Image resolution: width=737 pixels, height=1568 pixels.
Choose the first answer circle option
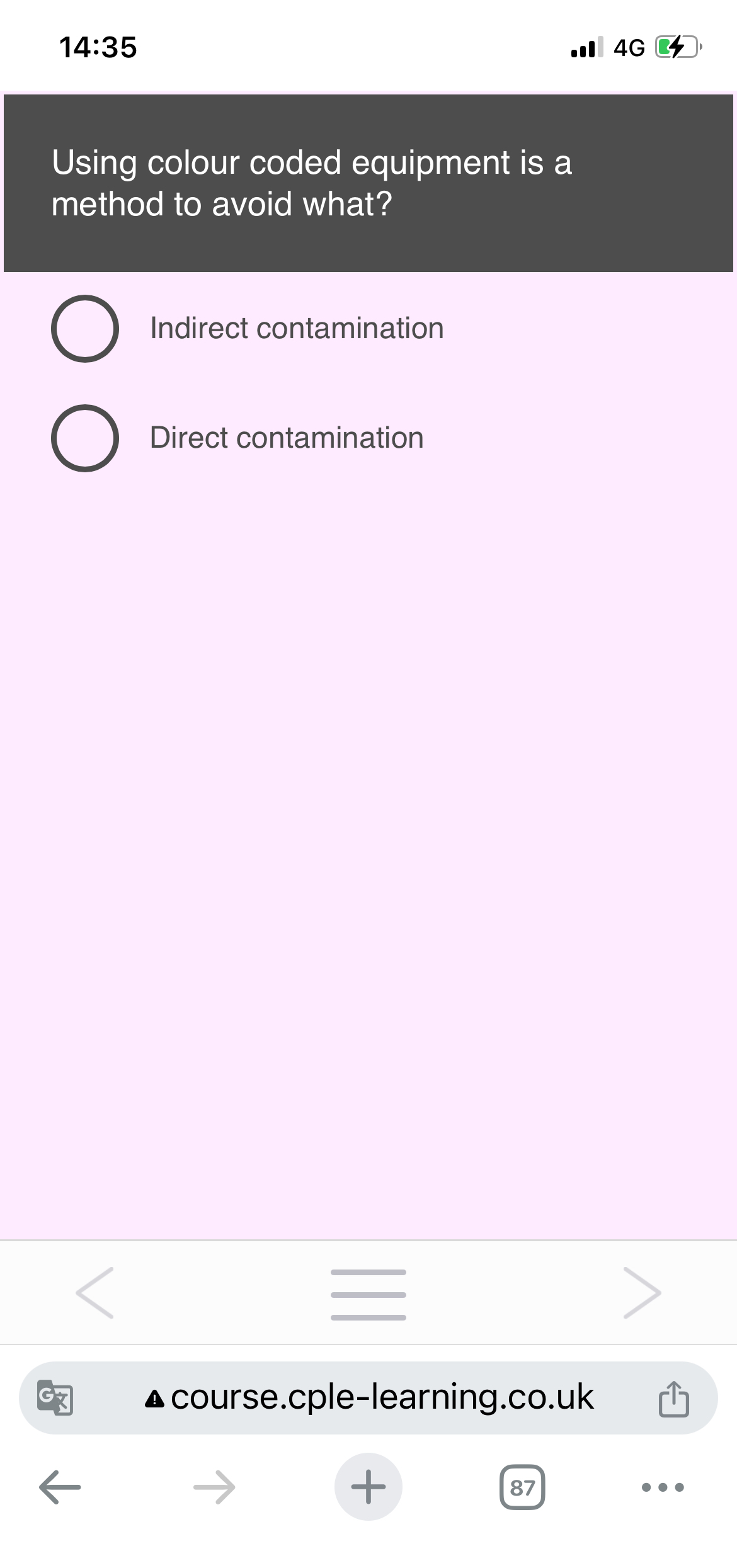(85, 328)
